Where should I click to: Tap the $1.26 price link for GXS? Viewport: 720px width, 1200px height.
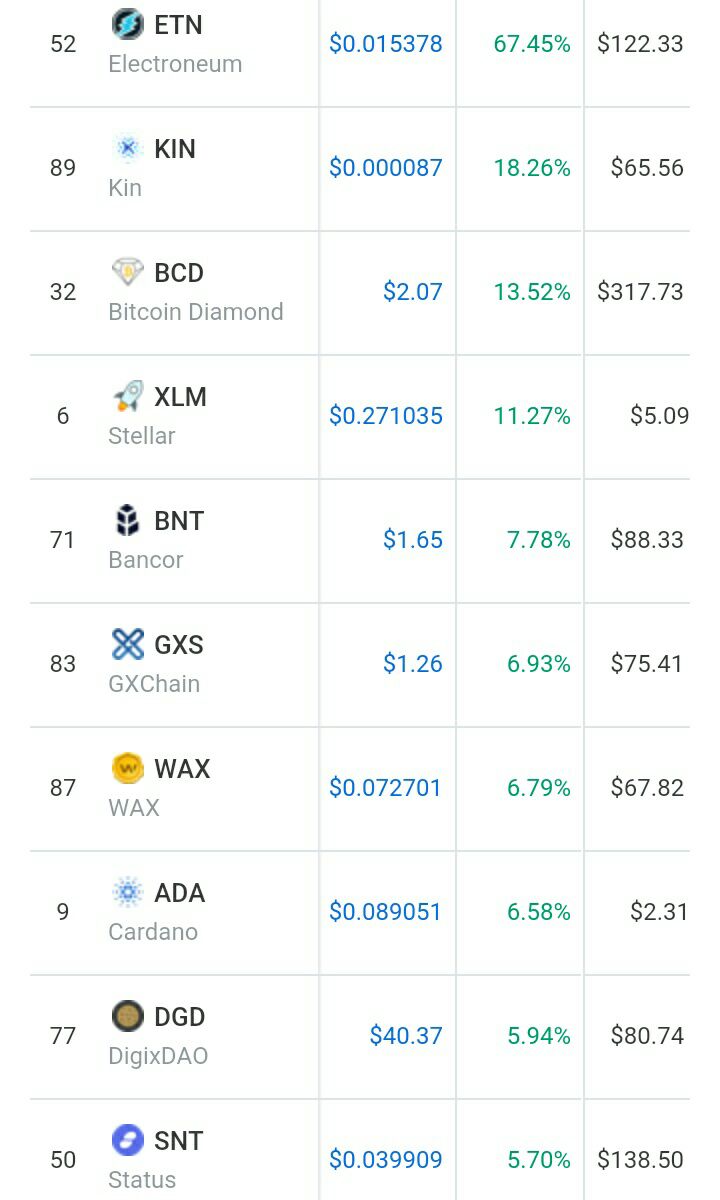(x=413, y=664)
